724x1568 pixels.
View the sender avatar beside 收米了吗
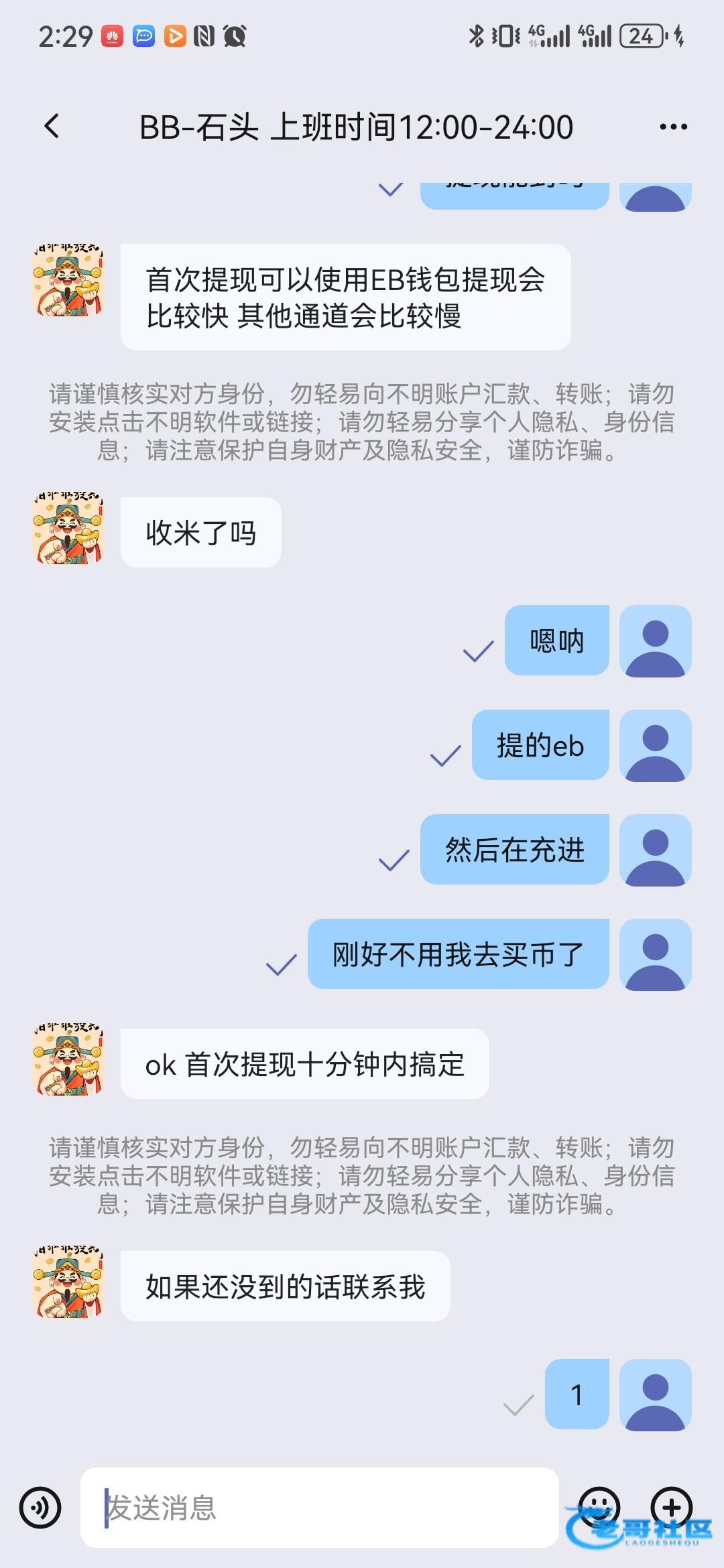coord(68,528)
